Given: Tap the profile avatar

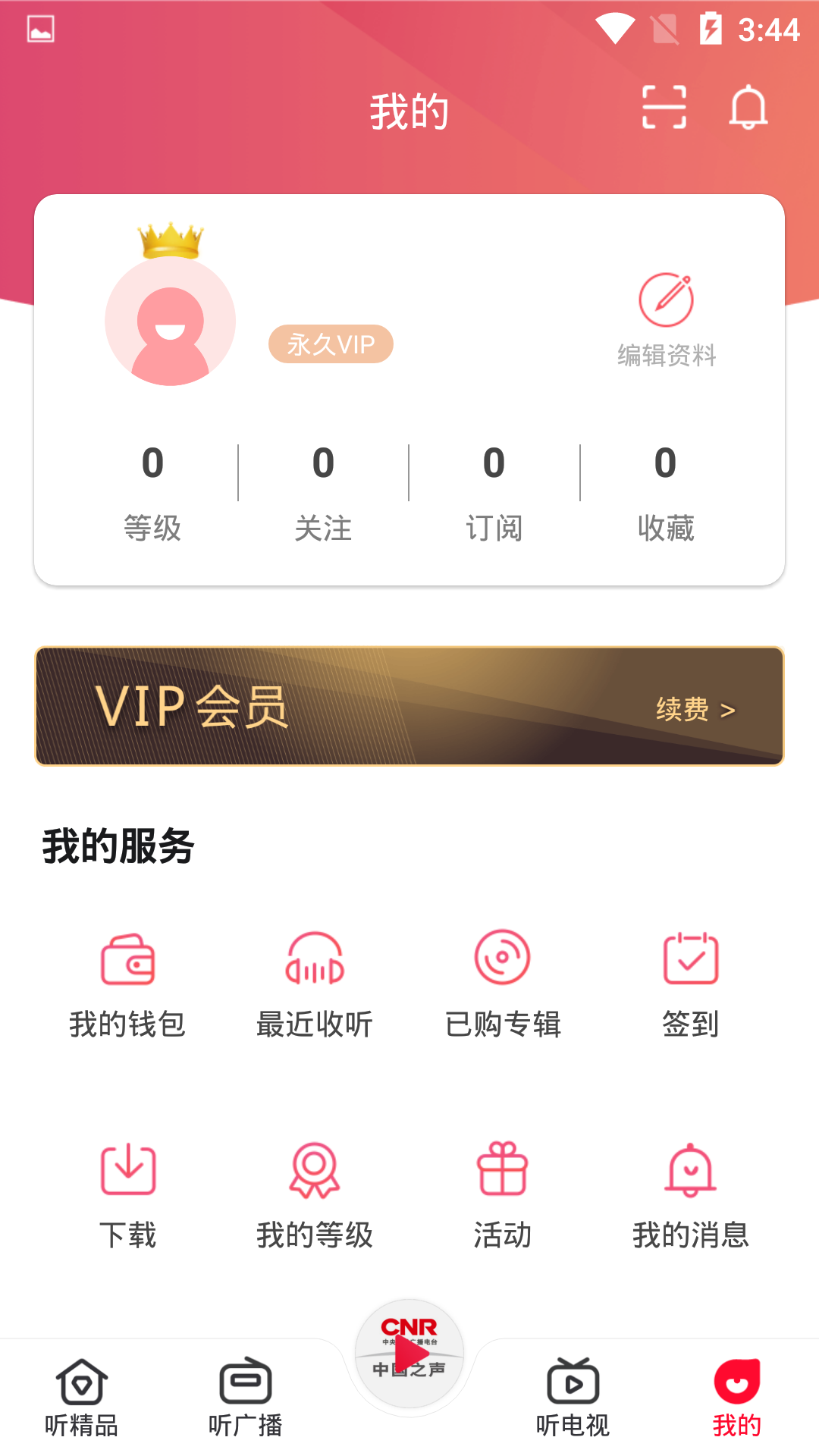Looking at the screenshot, I should coord(171,321).
